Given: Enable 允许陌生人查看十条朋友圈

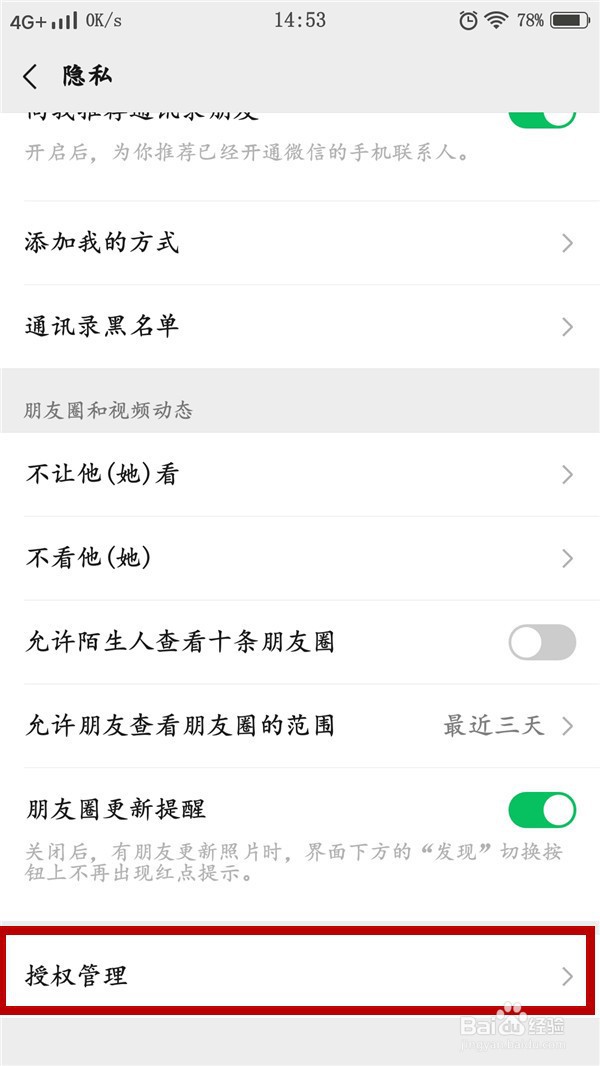Looking at the screenshot, I should [542, 642].
